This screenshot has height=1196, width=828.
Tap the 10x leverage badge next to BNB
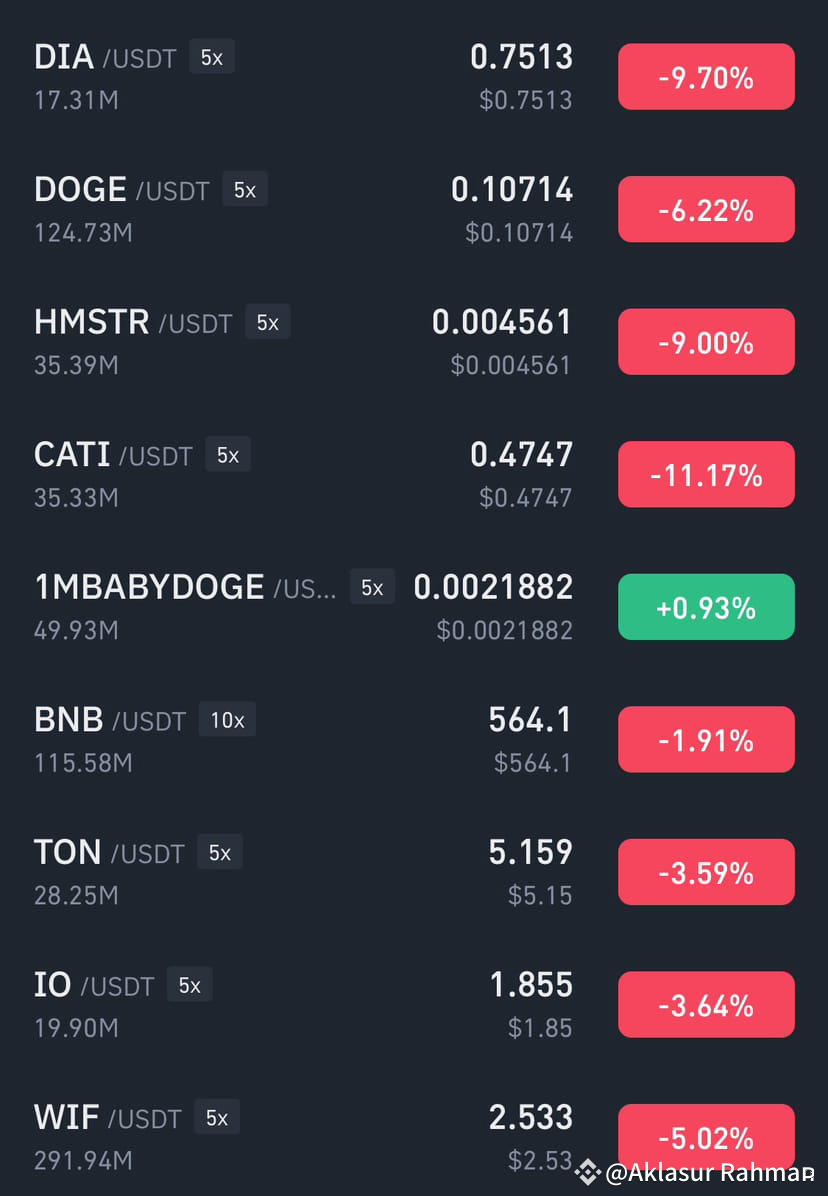click(x=227, y=719)
